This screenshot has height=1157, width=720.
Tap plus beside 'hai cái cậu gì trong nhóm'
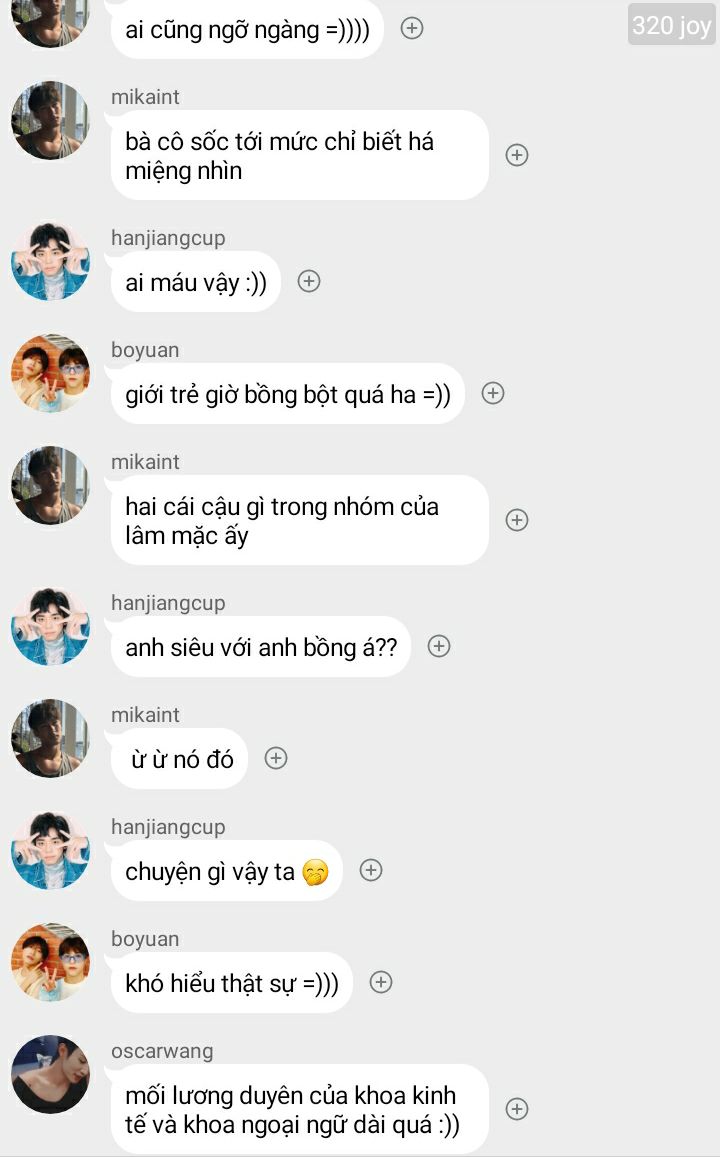pyautogui.click(x=516, y=520)
